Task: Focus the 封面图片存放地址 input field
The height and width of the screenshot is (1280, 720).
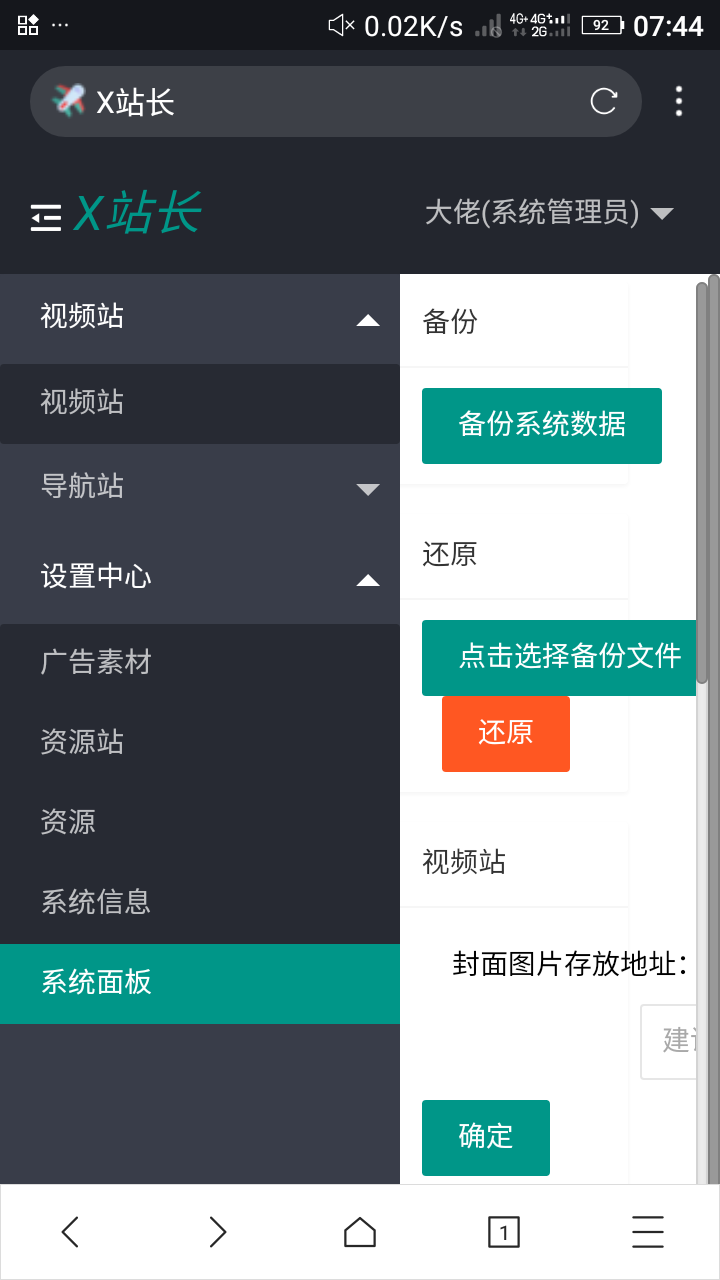Action: pos(668,1041)
